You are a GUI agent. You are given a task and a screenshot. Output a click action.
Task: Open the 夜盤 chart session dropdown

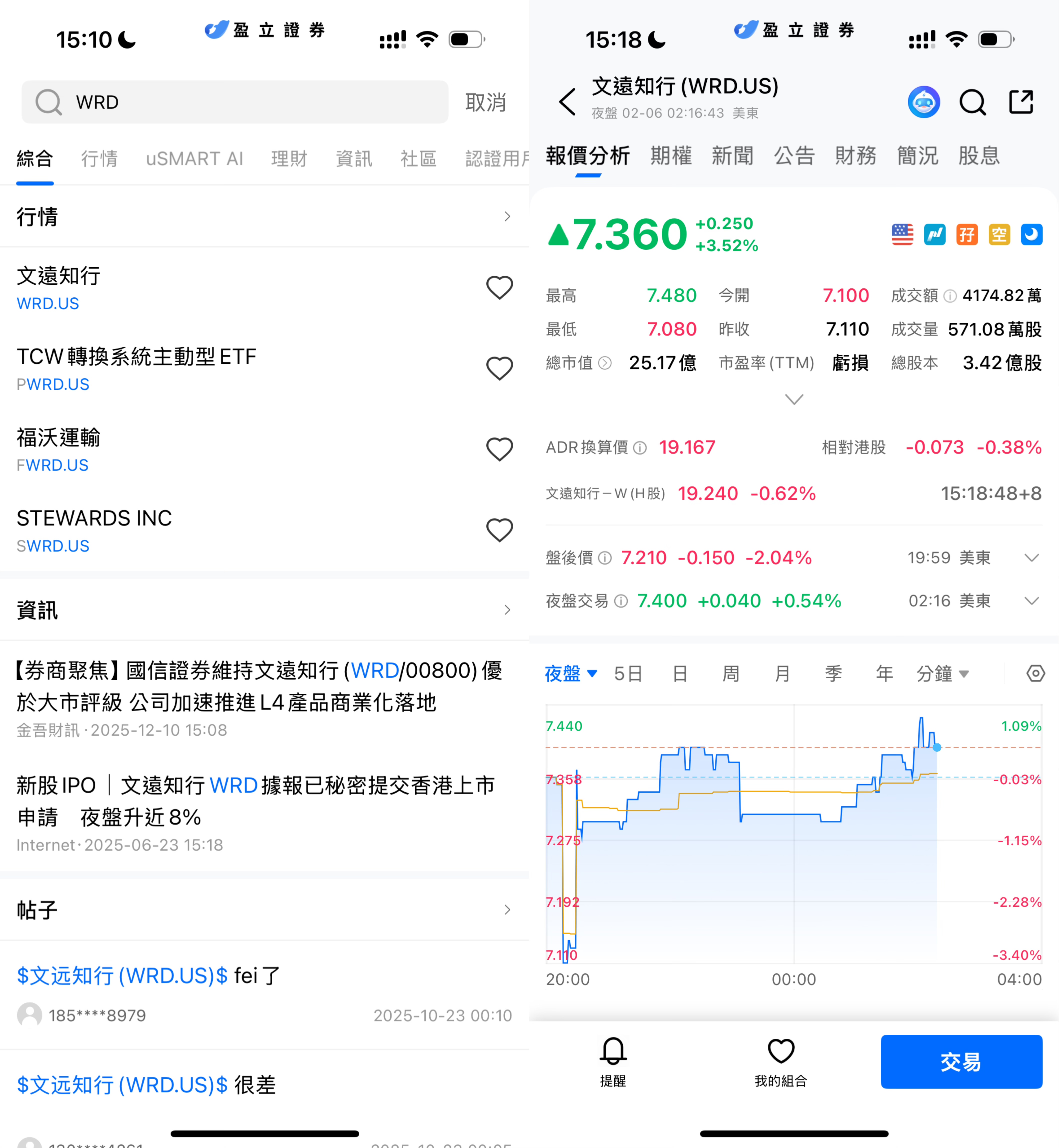tap(571, 674)
